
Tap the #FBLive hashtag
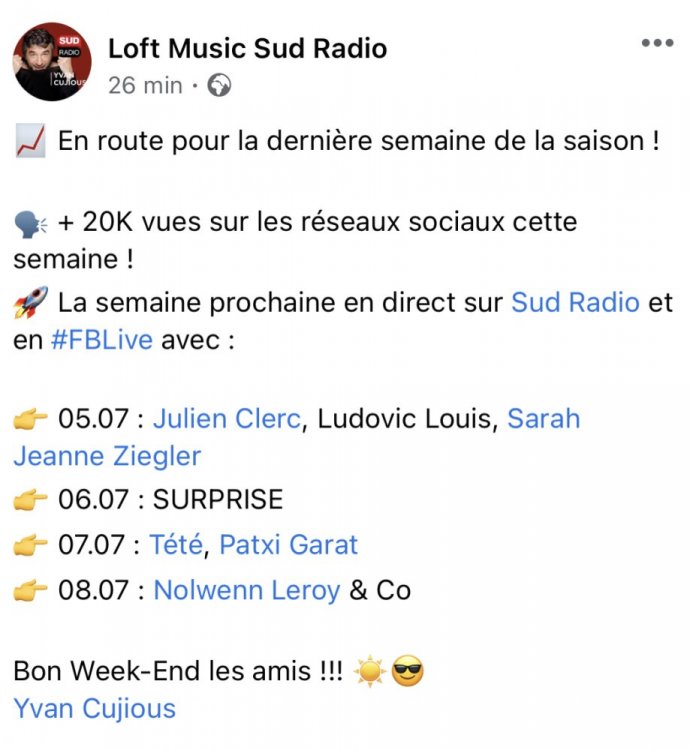(x=102, y=340)
